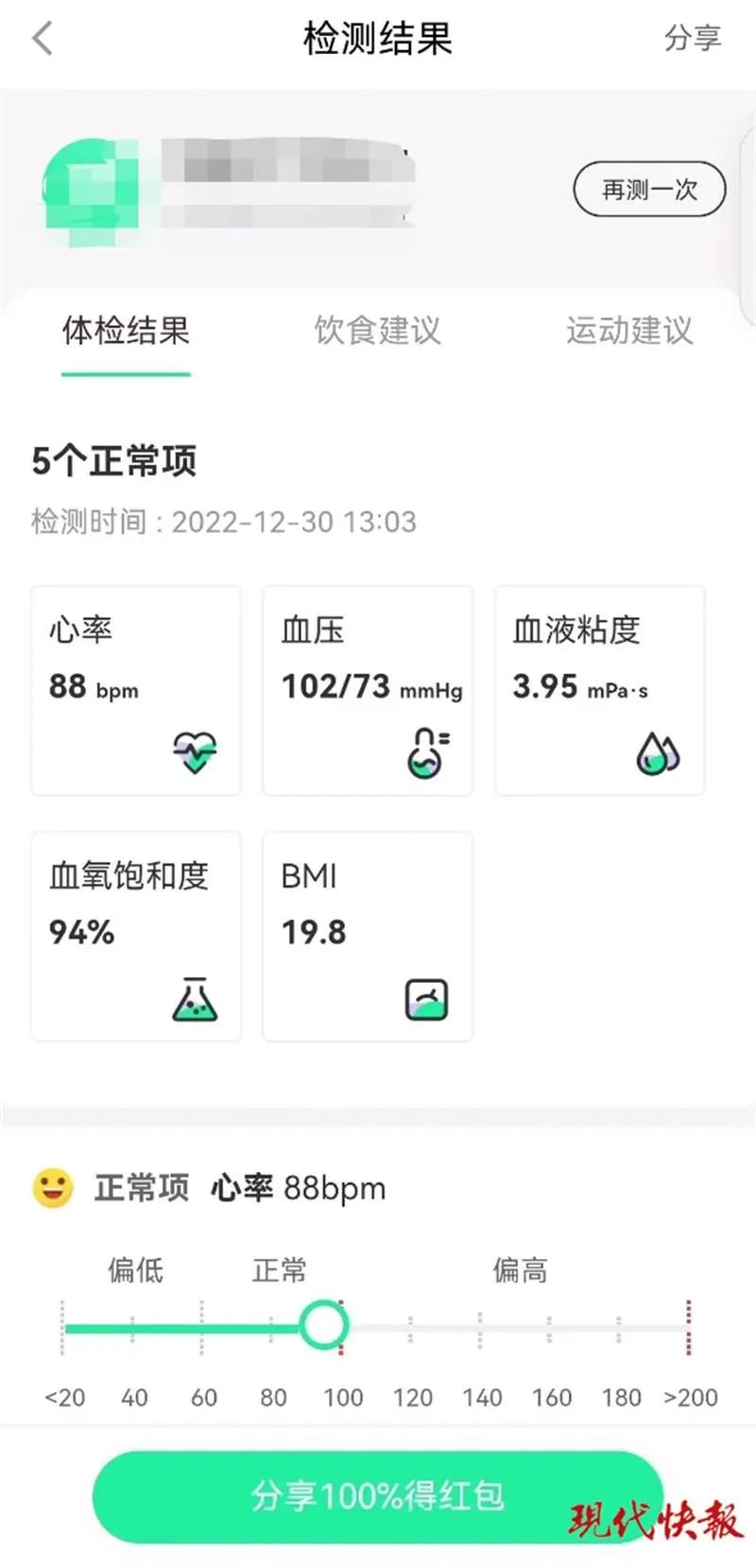756x1568 pixels.
Task: Click the back arrow at top left
Action: pyautogui.click(x=44, y=38)
